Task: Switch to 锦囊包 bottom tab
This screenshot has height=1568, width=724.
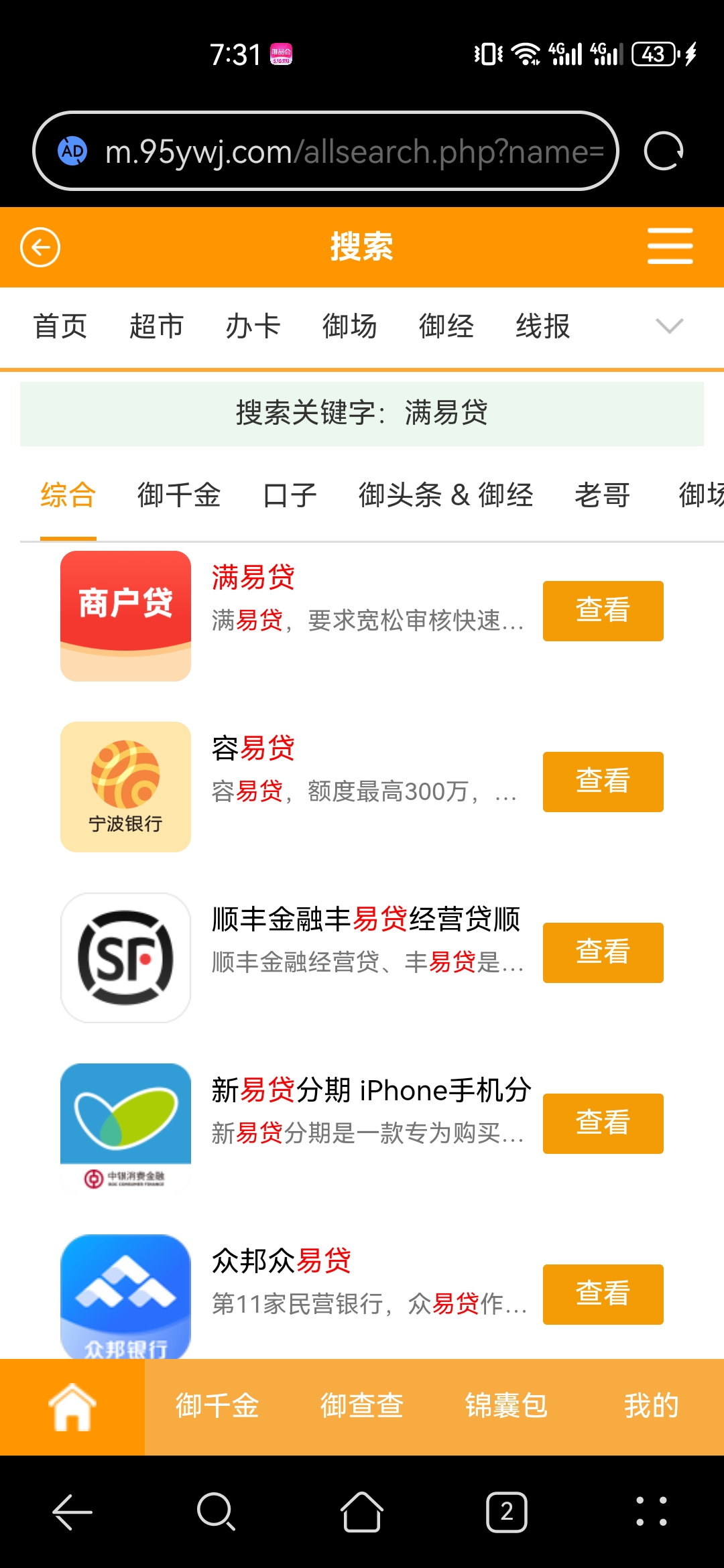Action: point(507,1406)
